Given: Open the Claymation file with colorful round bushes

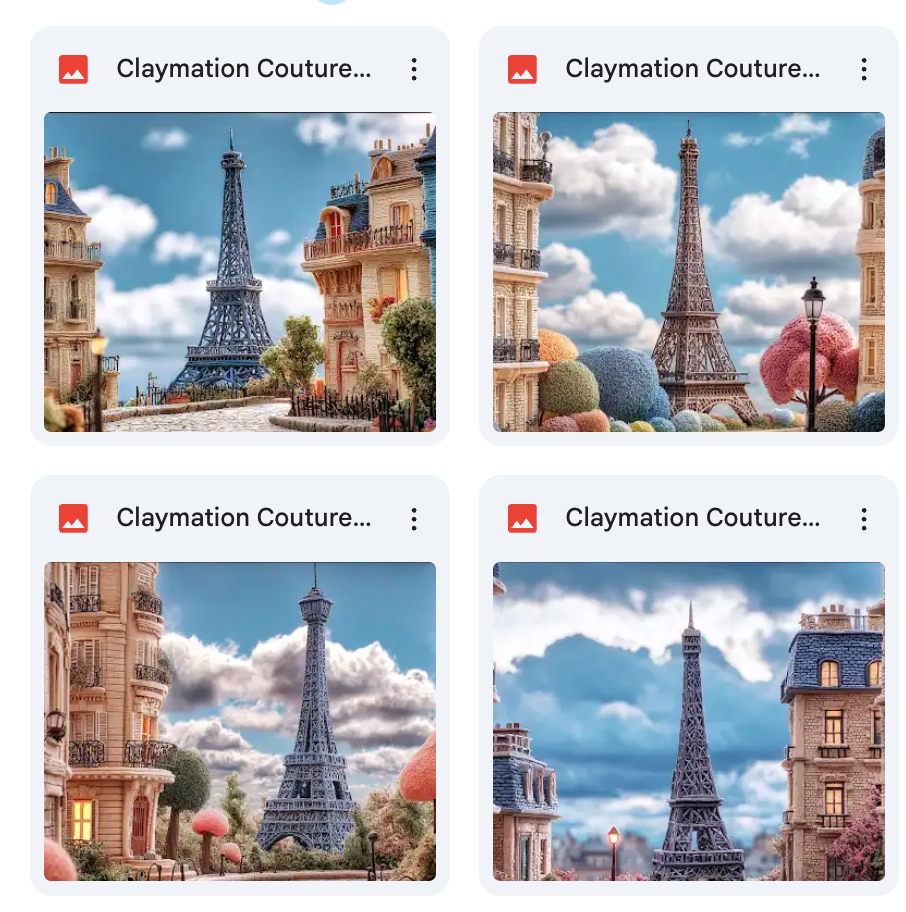Looking at the screenshot, I should (x=689, y=272).
